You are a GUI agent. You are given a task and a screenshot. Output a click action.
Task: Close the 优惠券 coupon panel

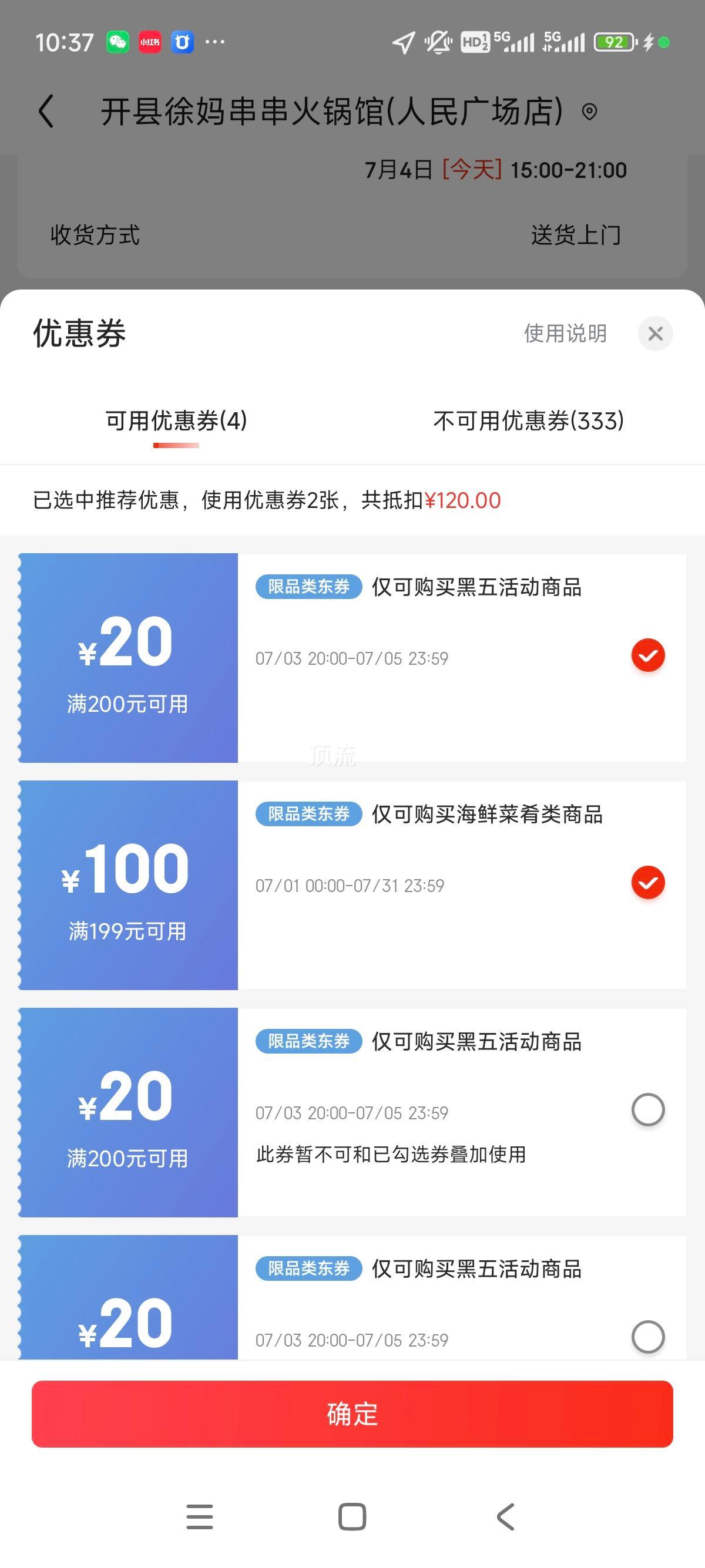tap(655, 334)
